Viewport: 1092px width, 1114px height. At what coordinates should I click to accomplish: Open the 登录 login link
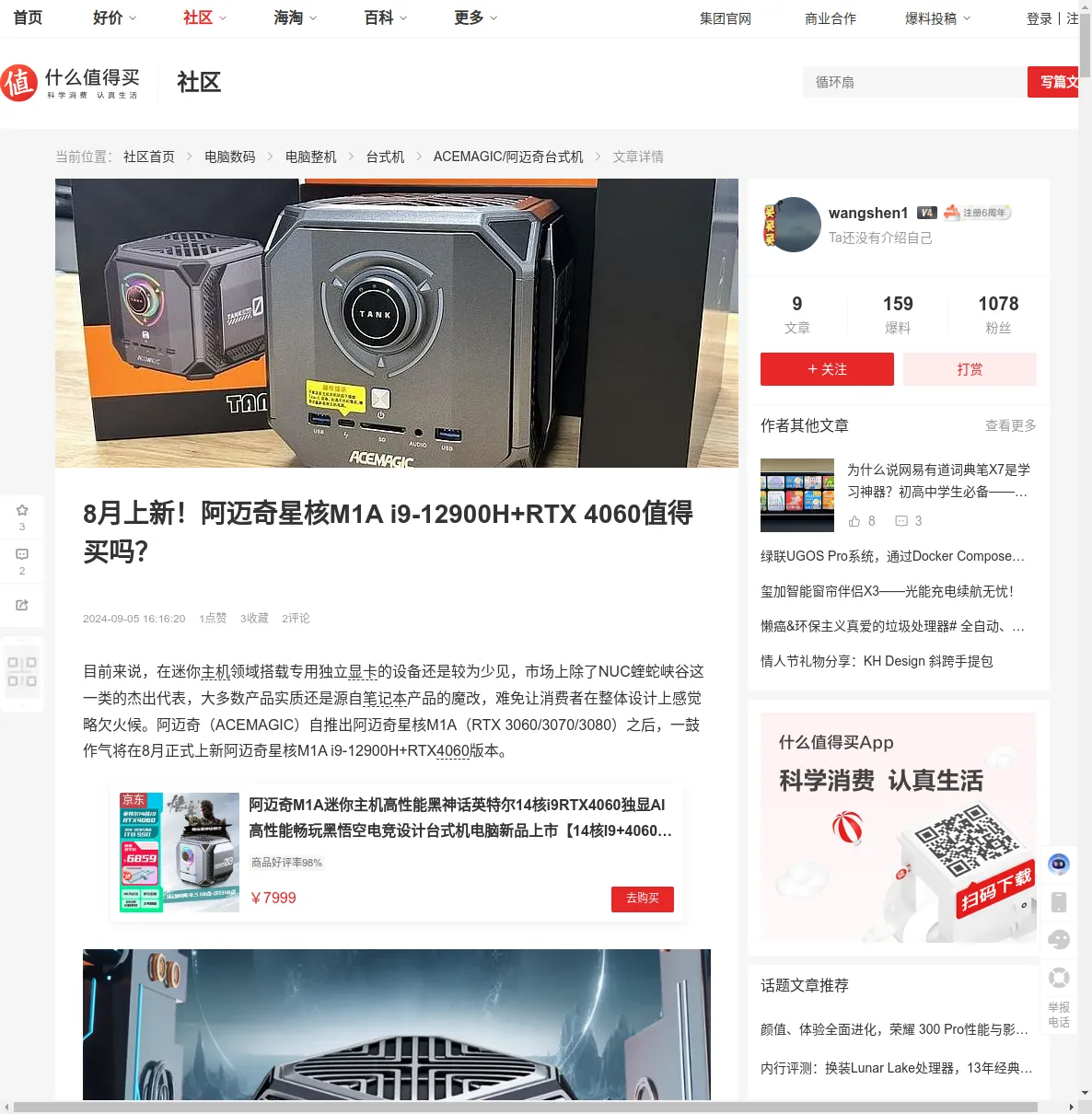pyautogui.click(x=1039, y=18)
